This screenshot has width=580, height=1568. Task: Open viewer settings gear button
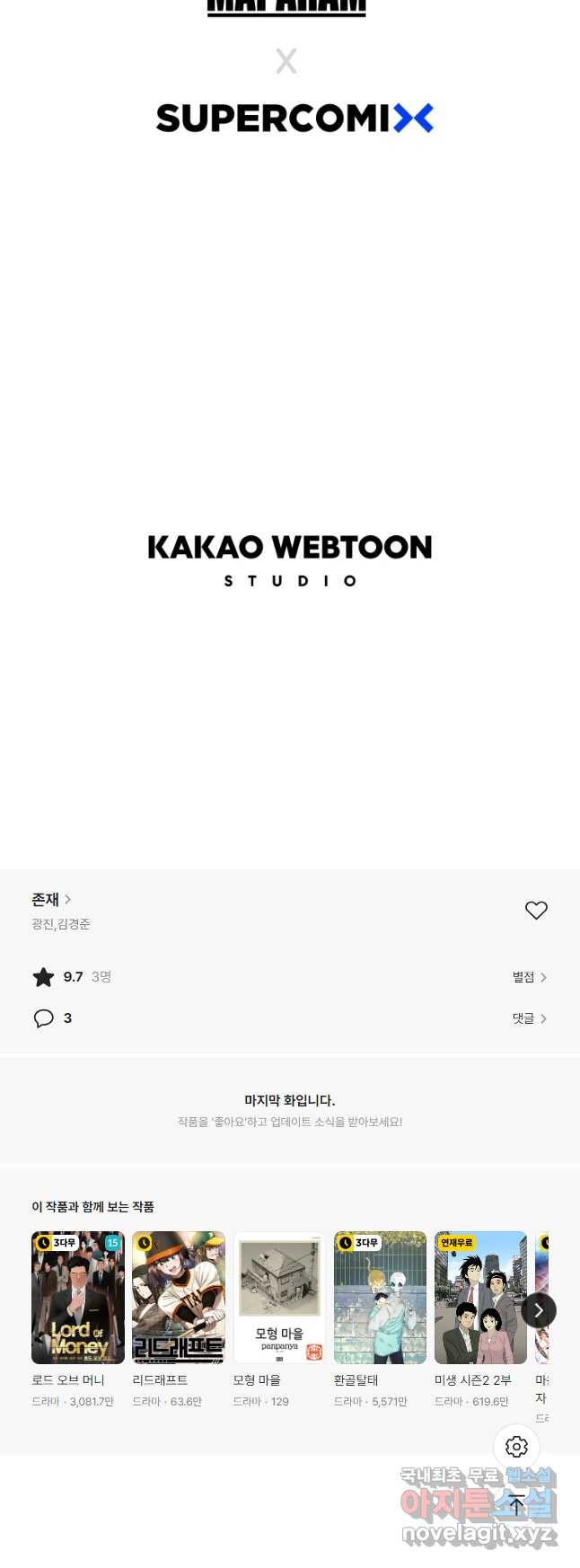click(516, 1447)
